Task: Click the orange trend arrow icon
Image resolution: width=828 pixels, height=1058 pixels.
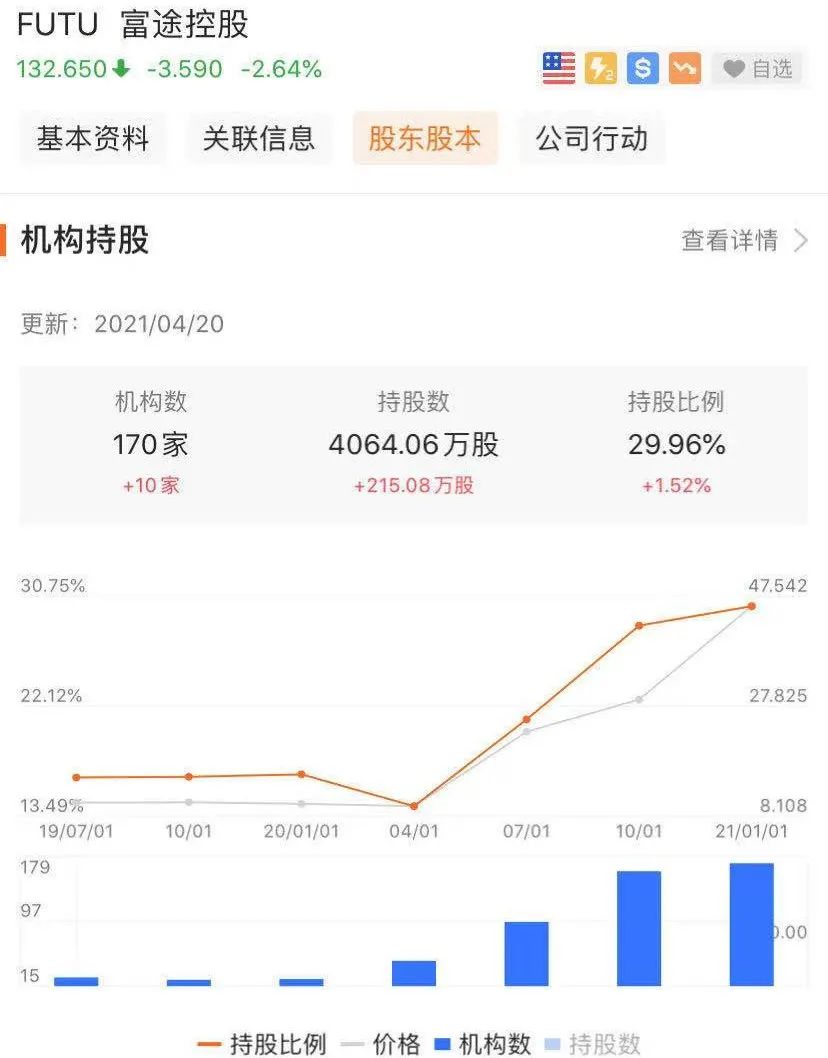Action: pos(684,67)
